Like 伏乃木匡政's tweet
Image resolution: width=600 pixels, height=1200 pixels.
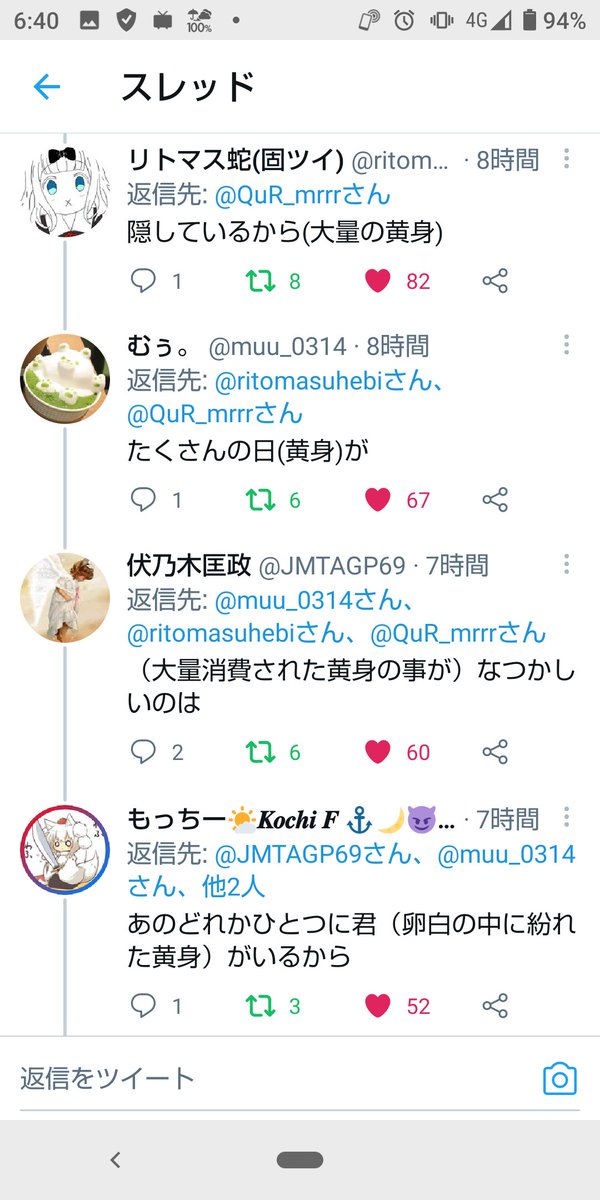[x=377, y=752]
